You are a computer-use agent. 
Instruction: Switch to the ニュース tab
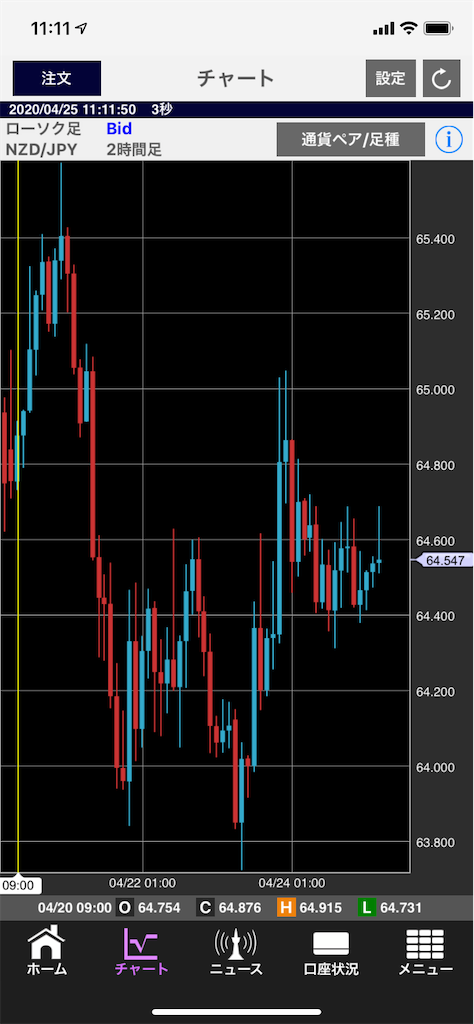click(236, 953)
